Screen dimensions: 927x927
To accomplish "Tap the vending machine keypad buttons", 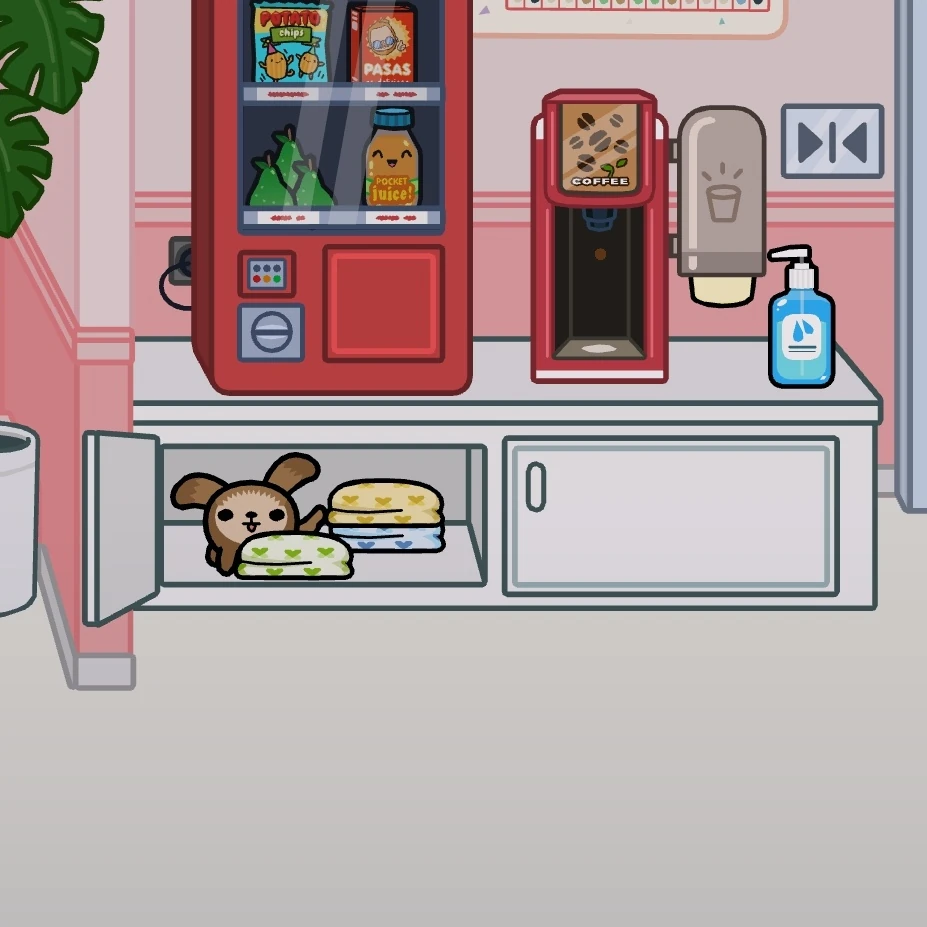I will click(267, 274).
